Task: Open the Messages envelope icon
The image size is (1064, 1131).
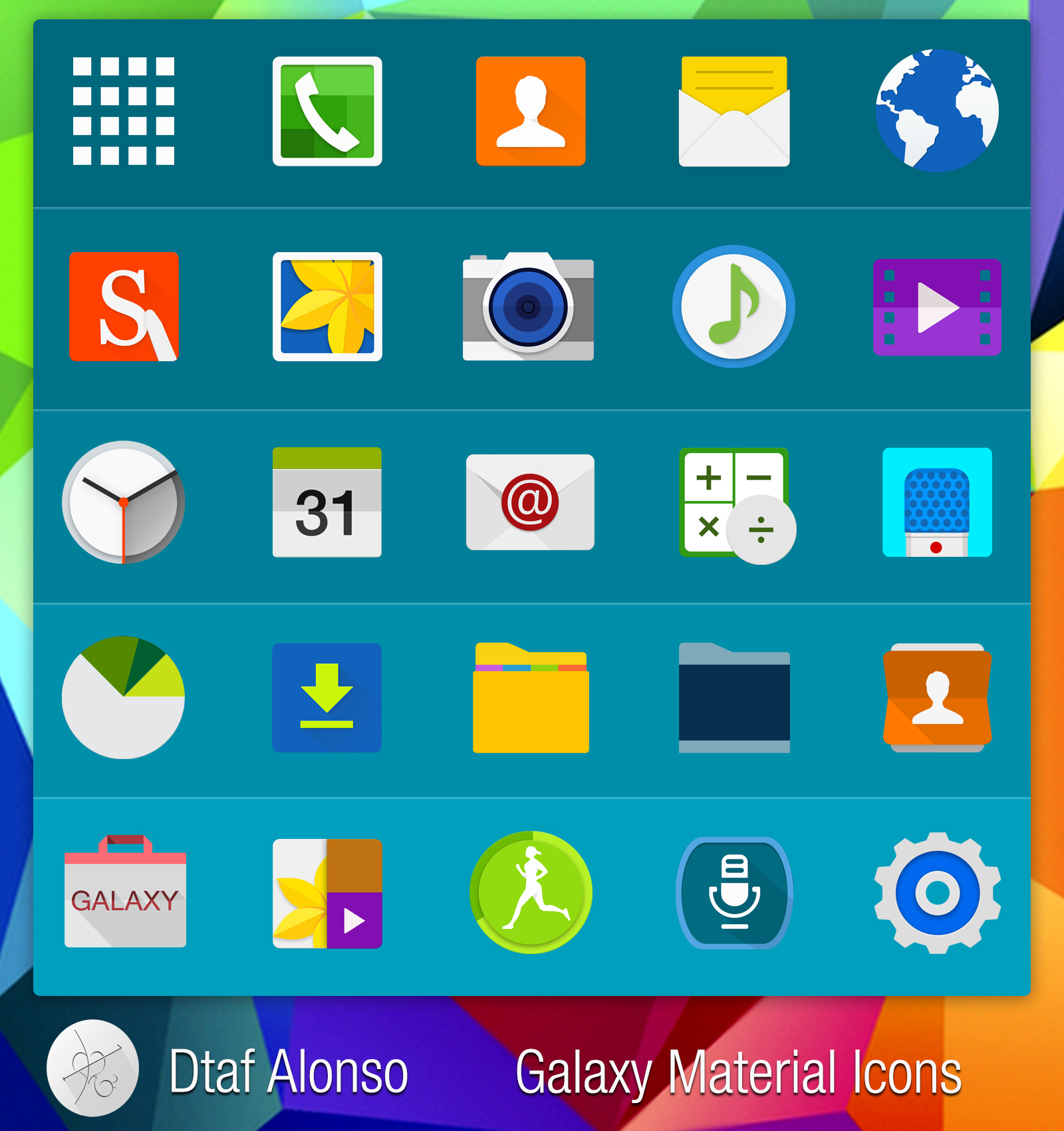Action: pos(734,112)
